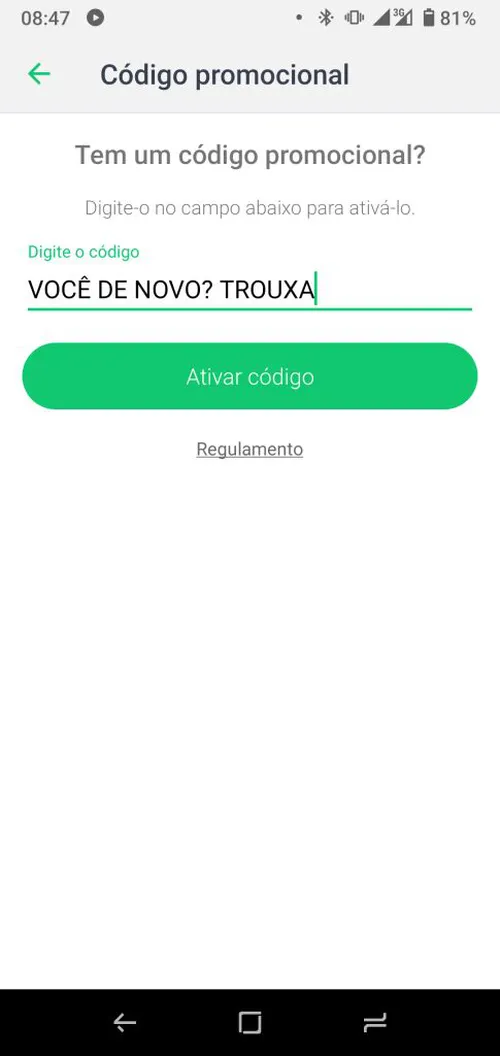Open the Regulamento link
Screen dimensions: 500x1056
[x=249, y=449]
